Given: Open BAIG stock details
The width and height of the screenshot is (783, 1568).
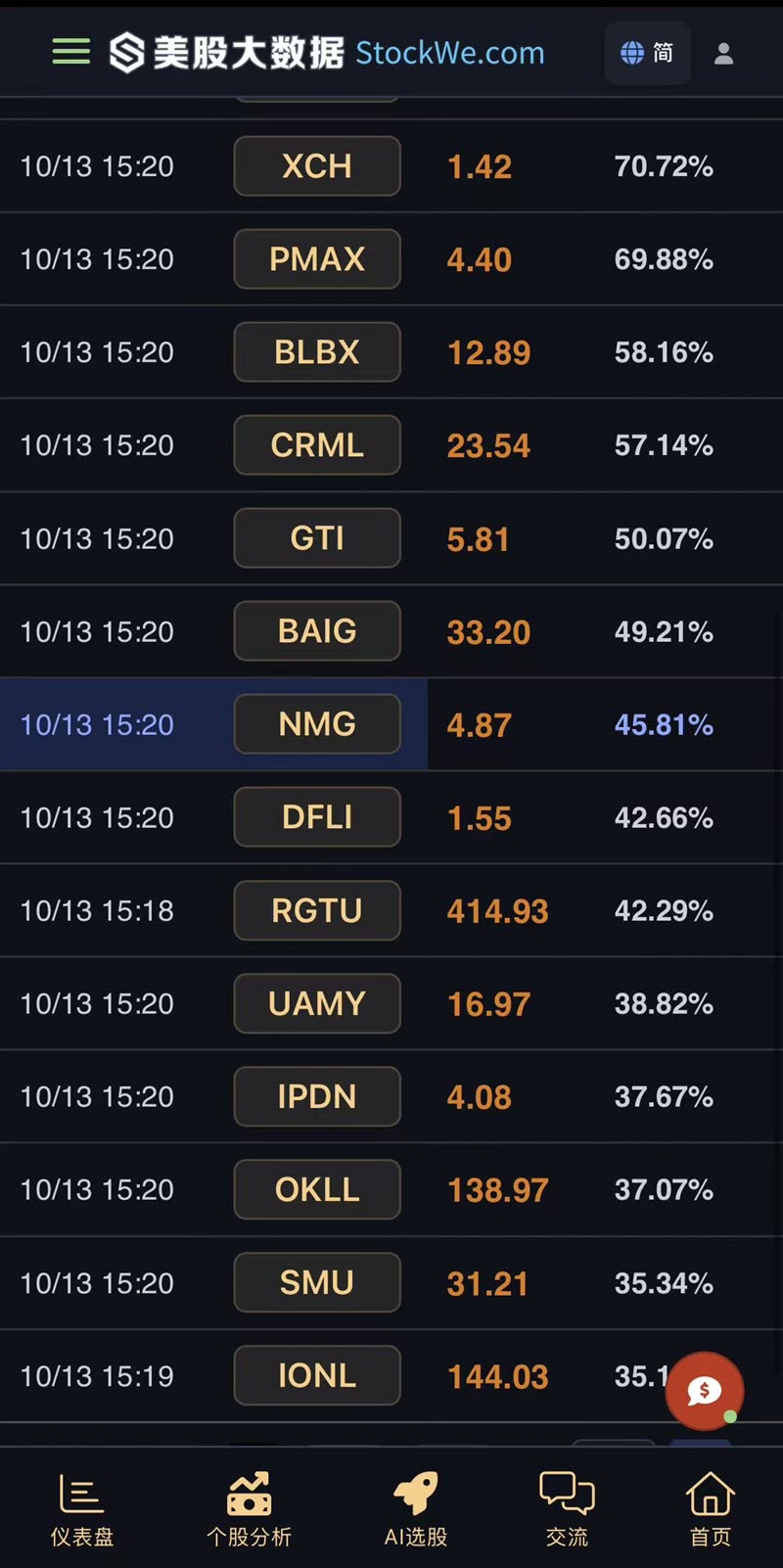Looking at the screenshot, I should [x=316, y=631].
